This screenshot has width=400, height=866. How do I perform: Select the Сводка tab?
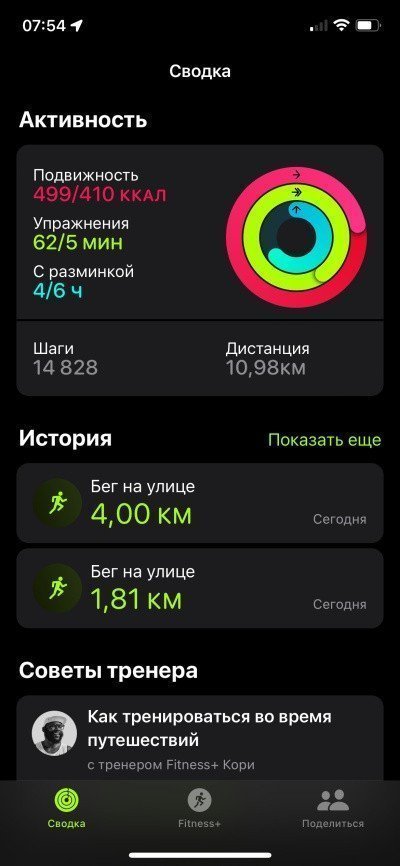66,808
